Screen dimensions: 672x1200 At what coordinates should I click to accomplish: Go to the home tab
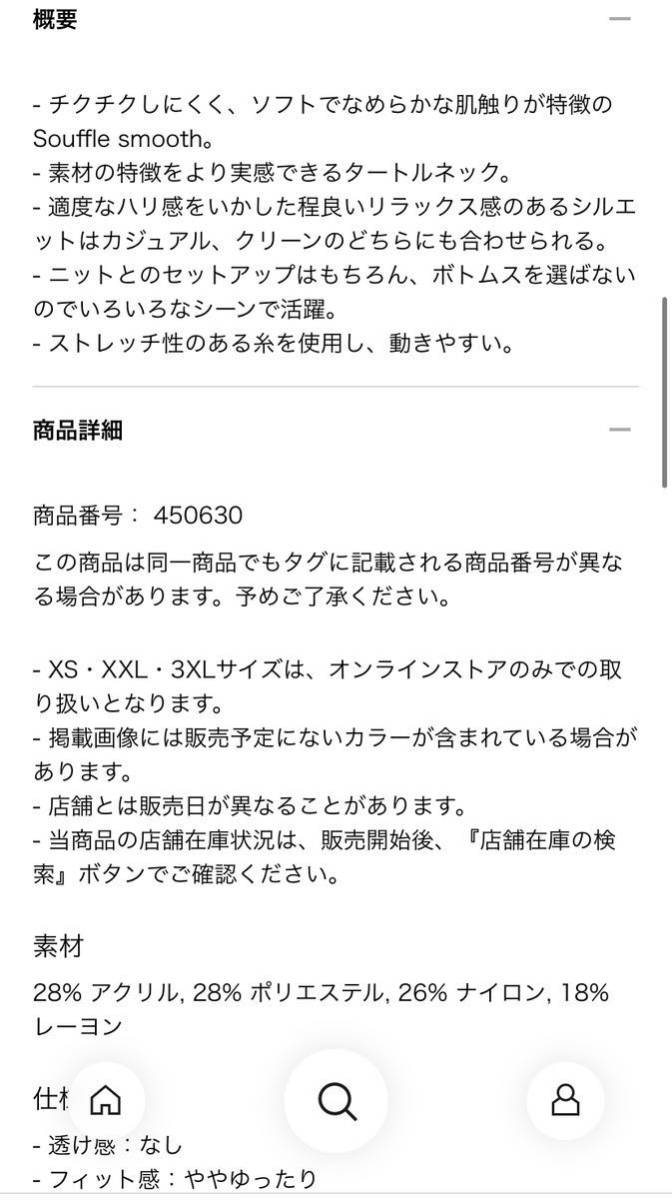point(105,1101)
